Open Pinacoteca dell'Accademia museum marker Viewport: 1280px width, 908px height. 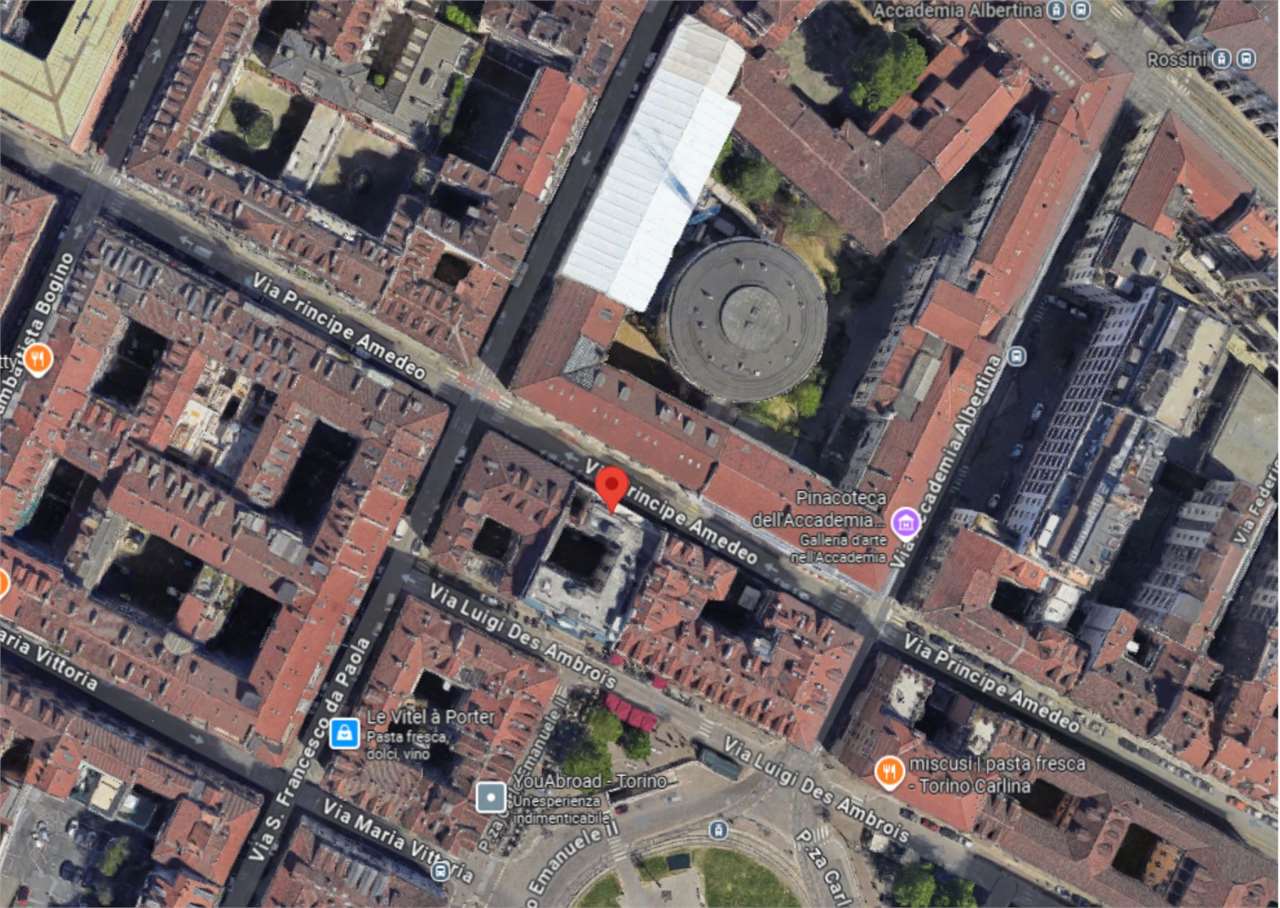point(905,521)
